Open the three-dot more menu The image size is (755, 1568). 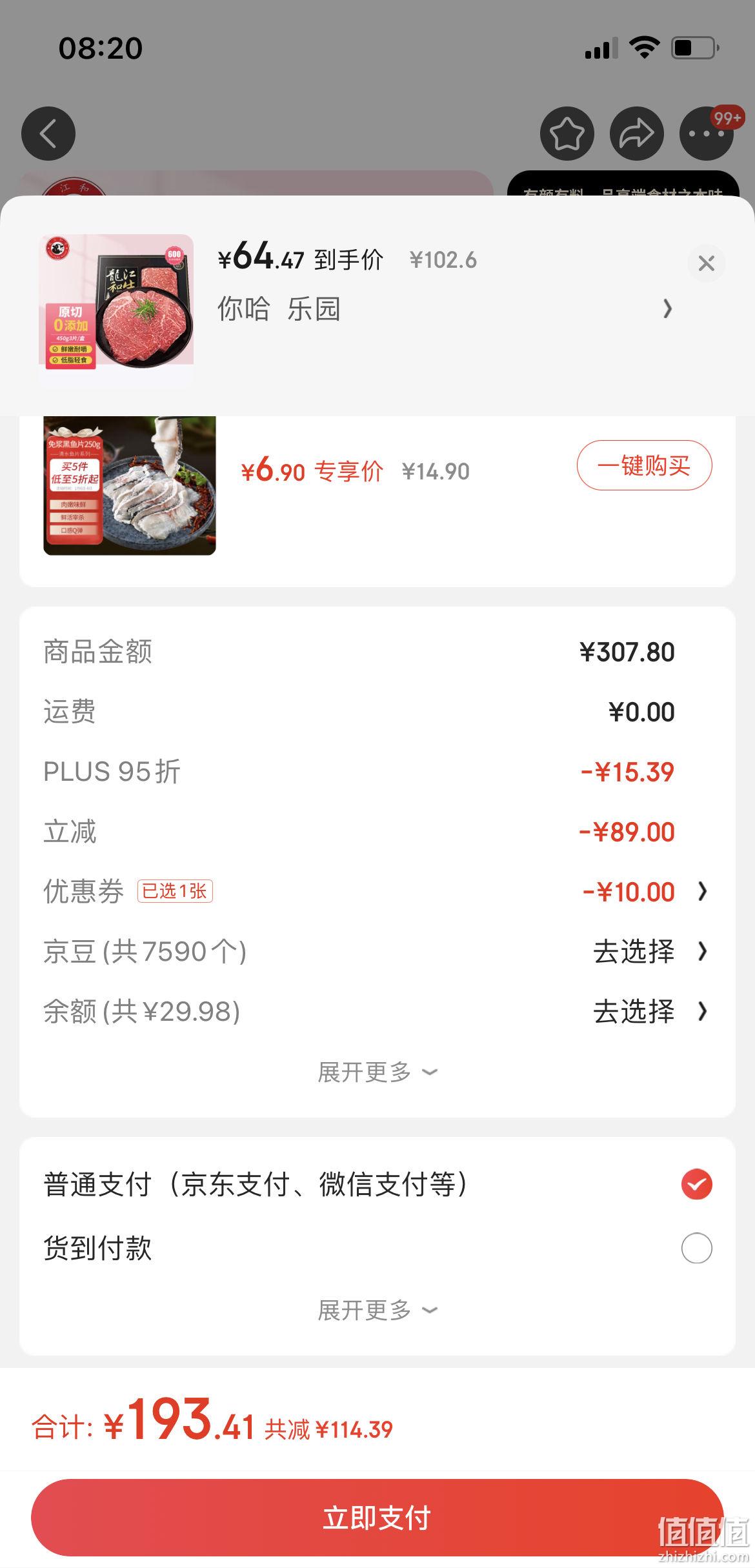[706, 134]
